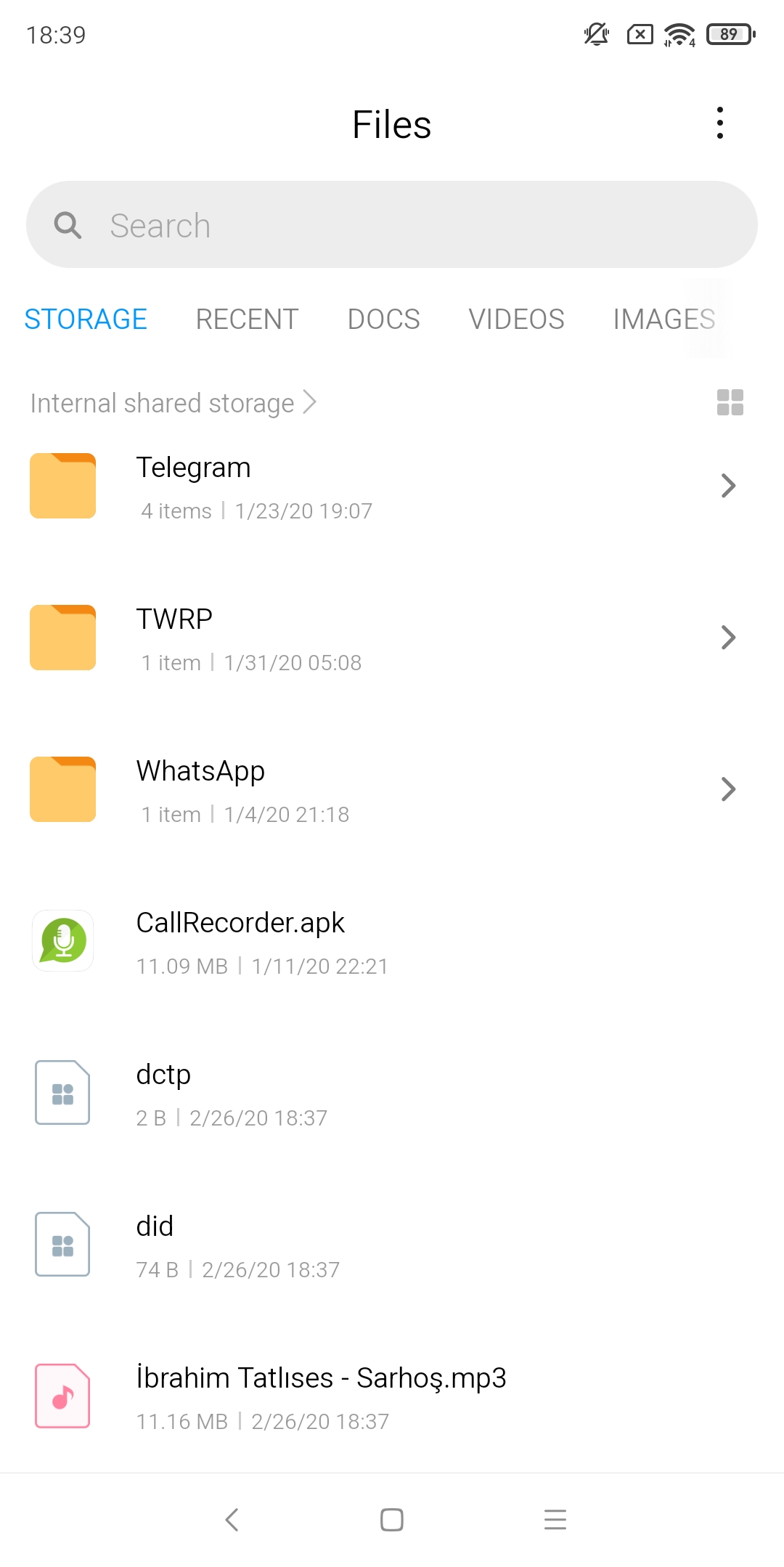Screen dimensions: 784x1567
Task: Toggle grid view layout icon
Action: click(x=730, y=402)
